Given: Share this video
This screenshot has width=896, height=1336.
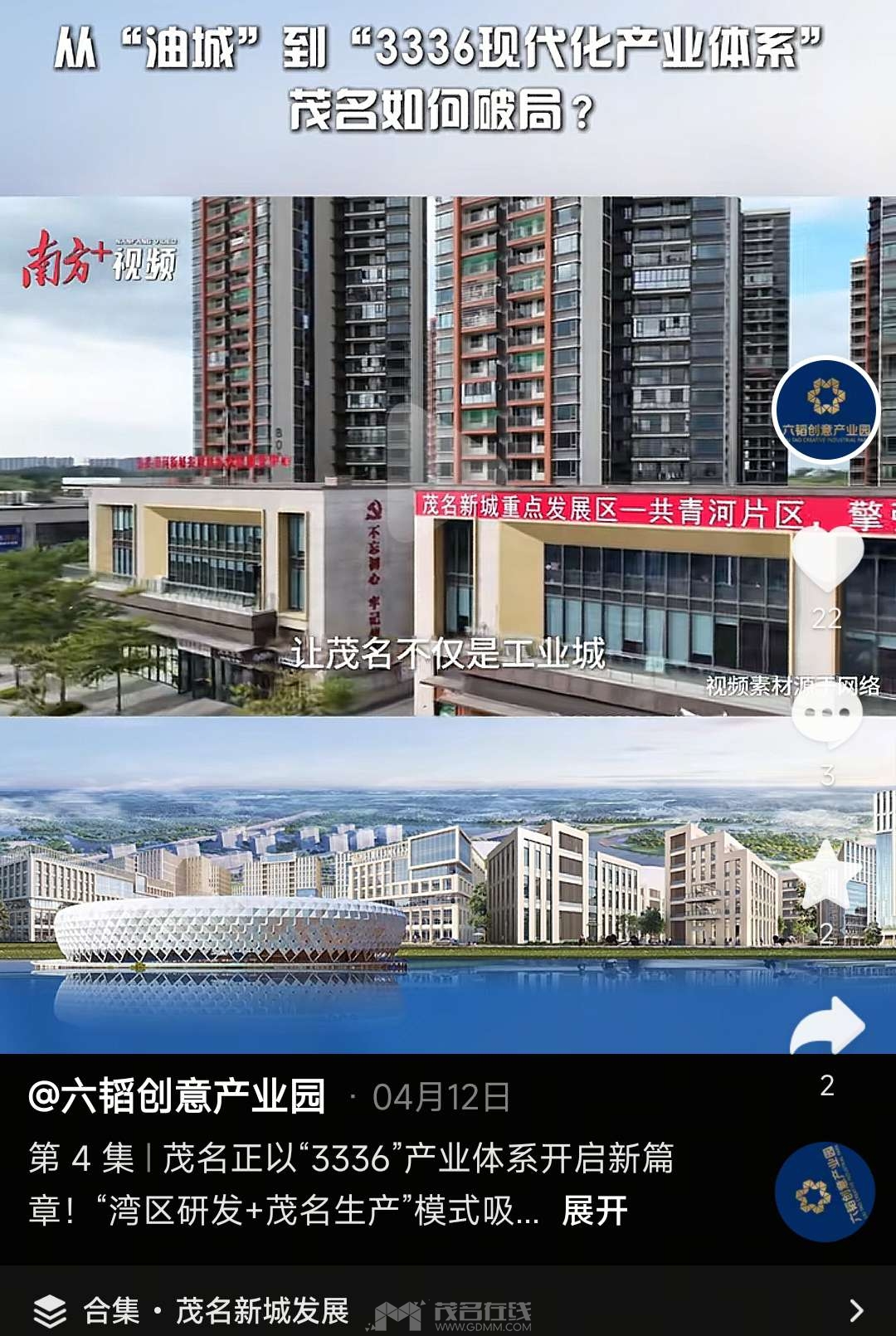Looking at the screenshot, I should click(x=827, y=1029).
